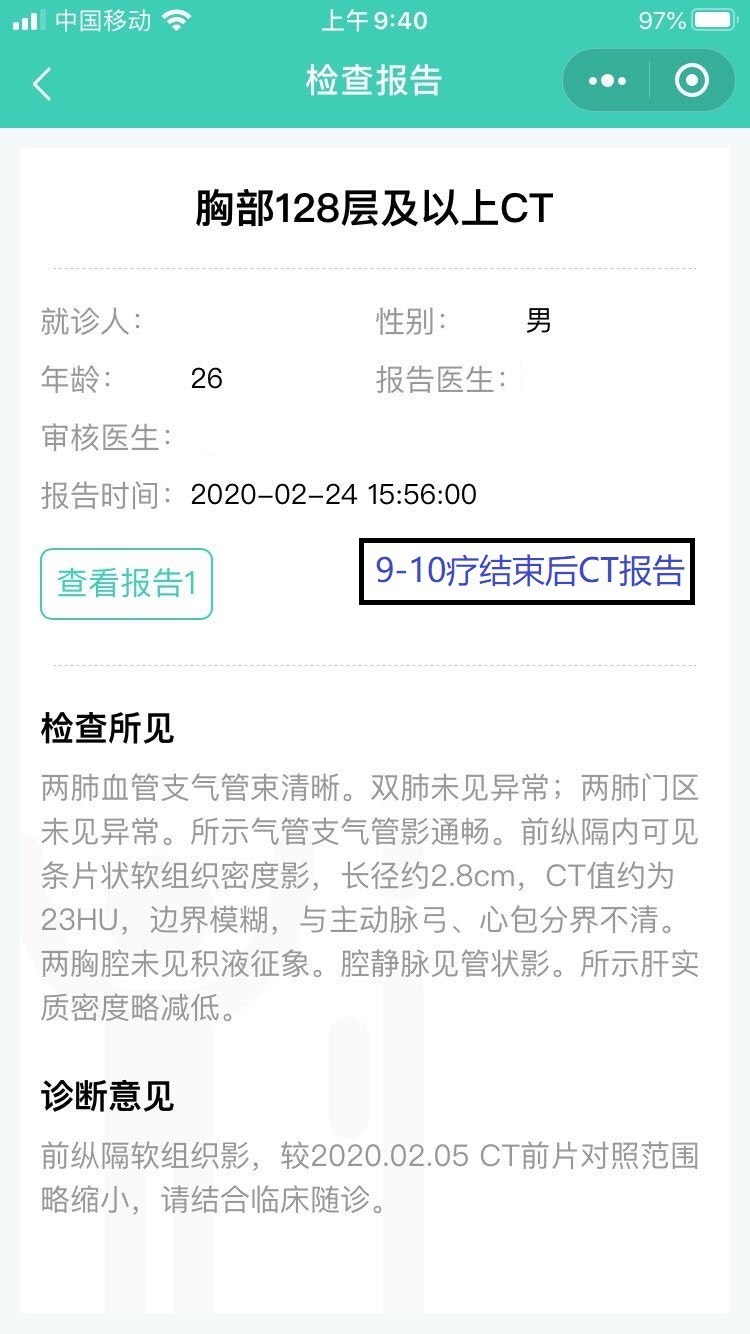Image resolution: width=750 pixels, height=1334 pixels.
Task: Close the mini program with circle icon
Action: 692,81
